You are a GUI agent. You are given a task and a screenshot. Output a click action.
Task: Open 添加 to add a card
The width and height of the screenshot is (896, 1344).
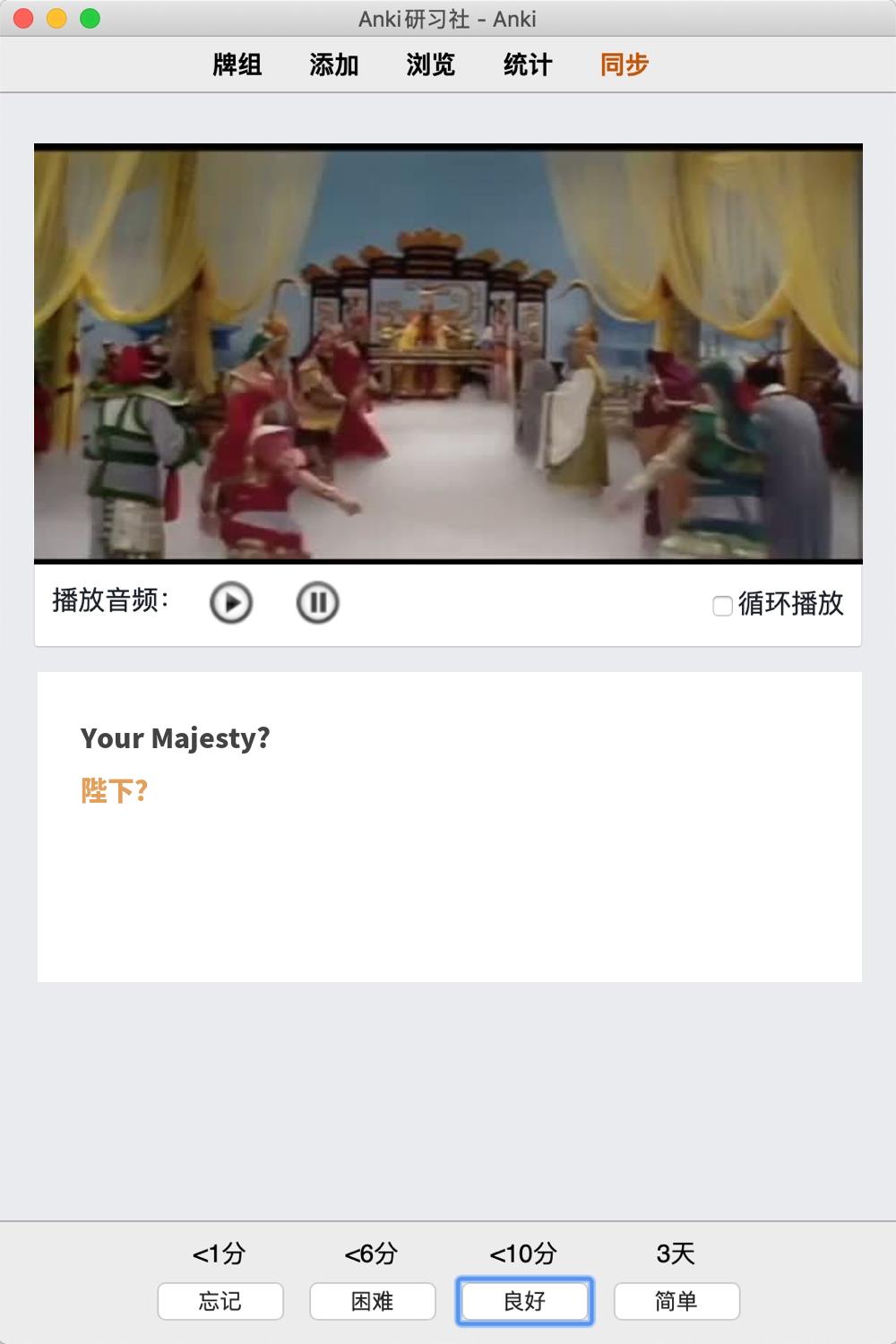[x=334, y=65]
